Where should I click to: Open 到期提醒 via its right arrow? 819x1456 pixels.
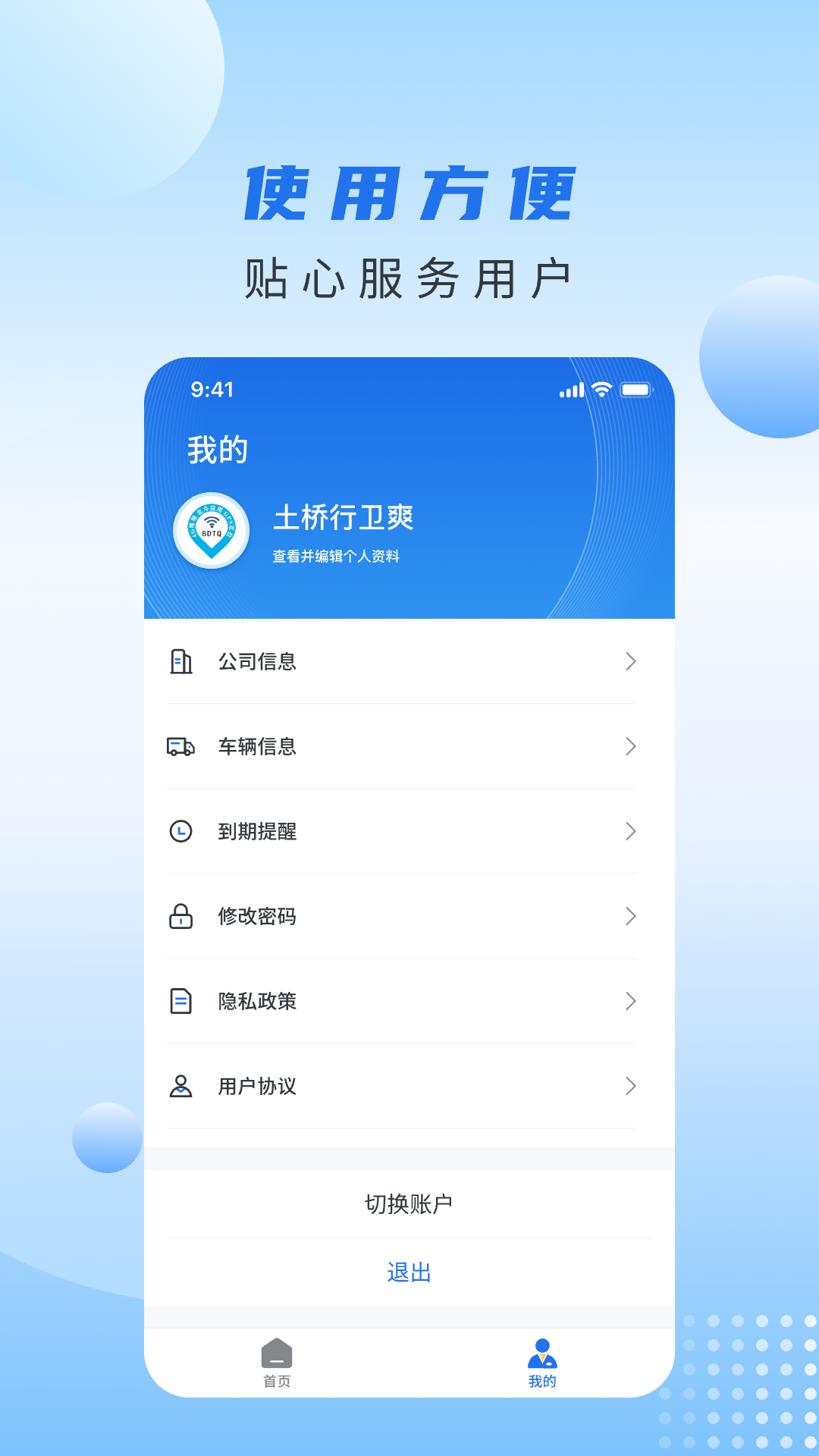pos(630,831)
